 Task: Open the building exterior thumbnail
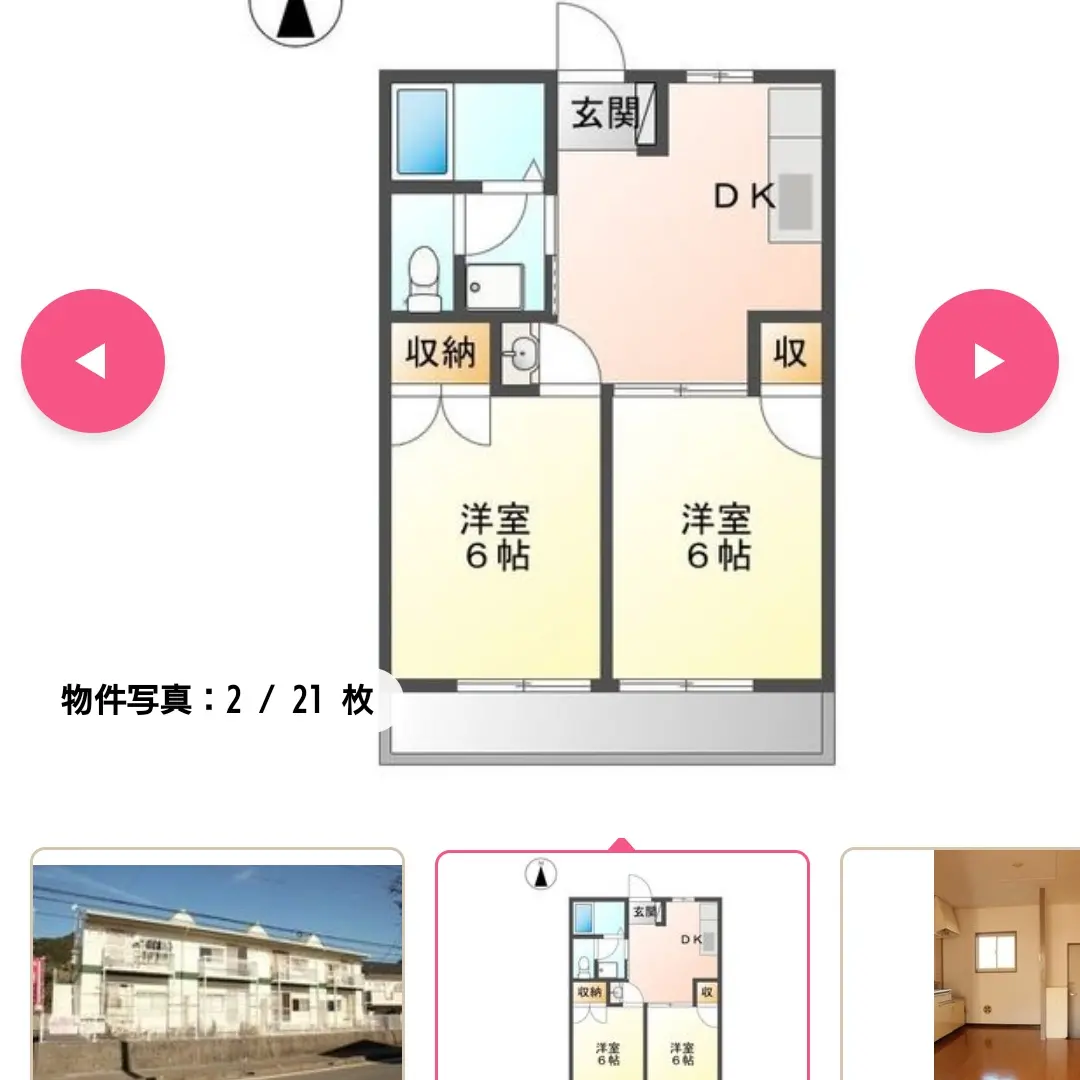[x=218, y=965]
